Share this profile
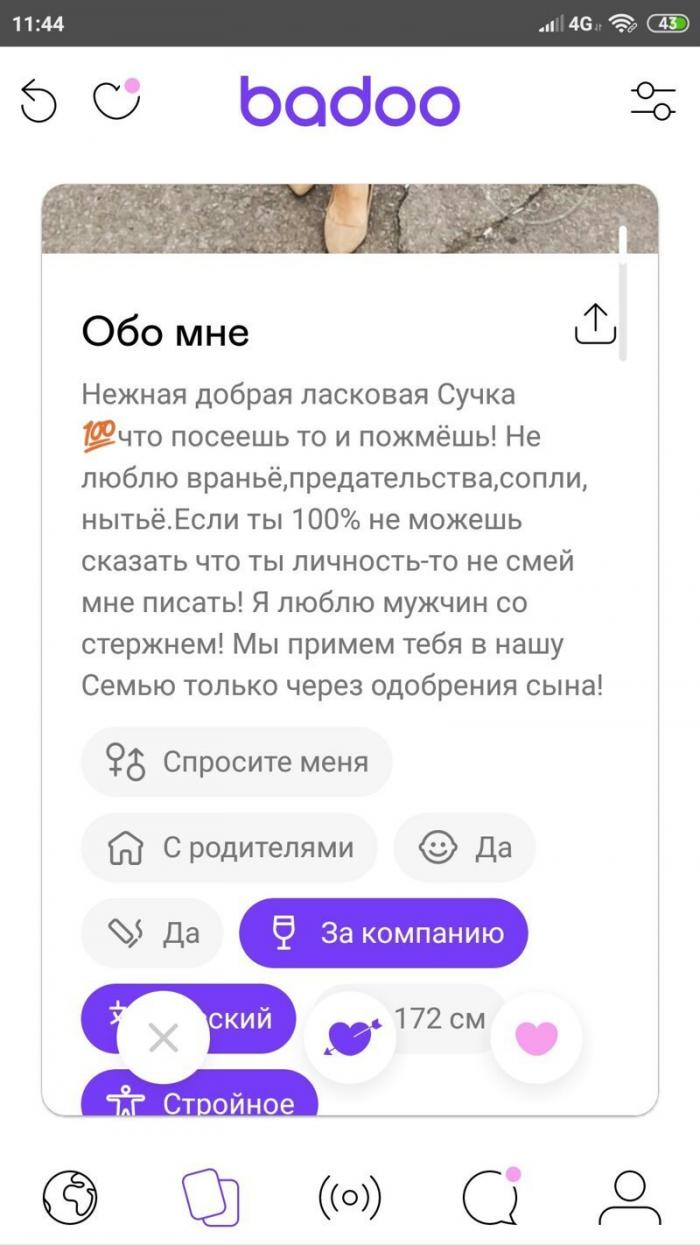 point(595,325)
